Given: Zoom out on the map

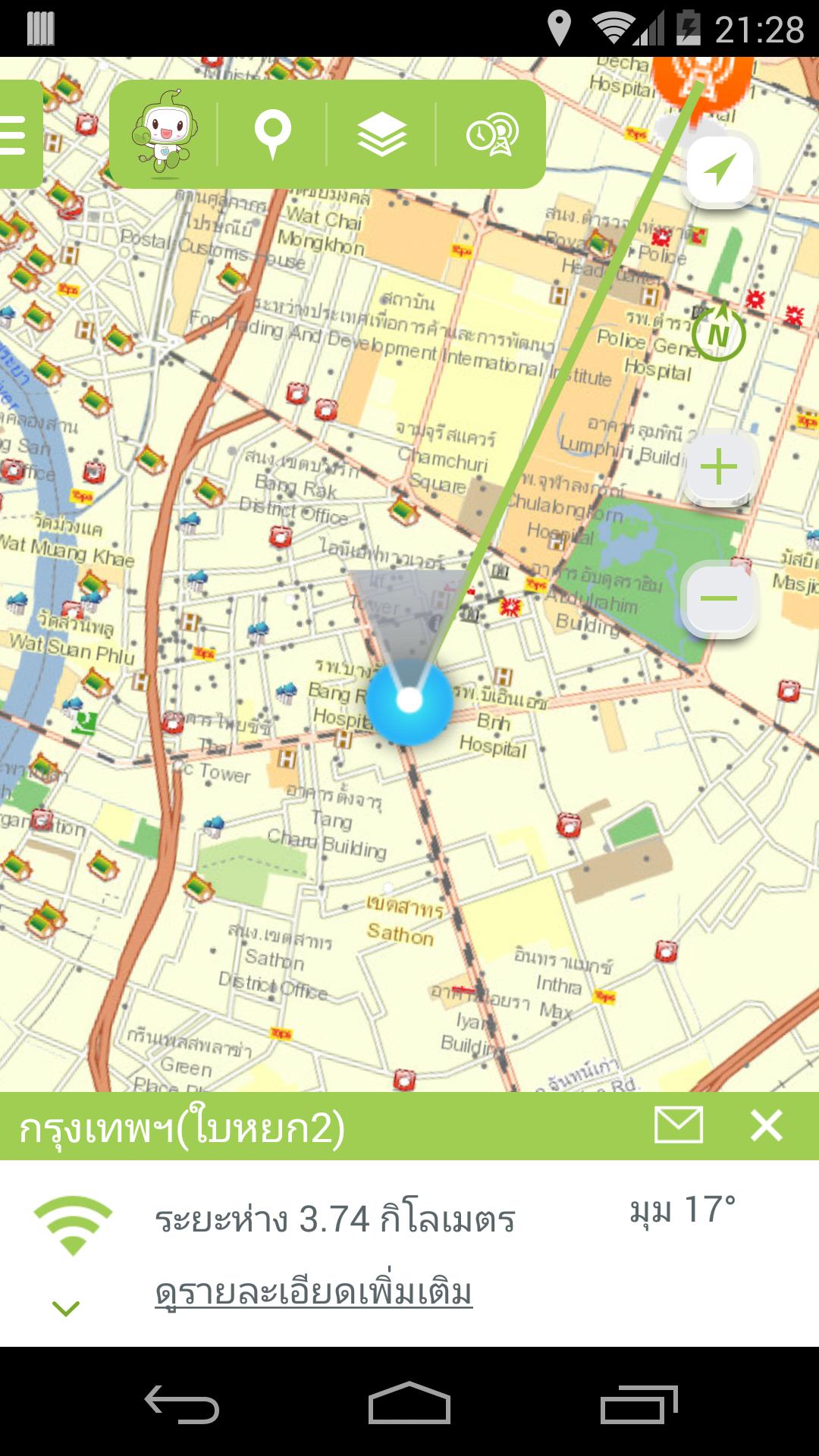Looking at the screenshot, I should tap(719, 598).
